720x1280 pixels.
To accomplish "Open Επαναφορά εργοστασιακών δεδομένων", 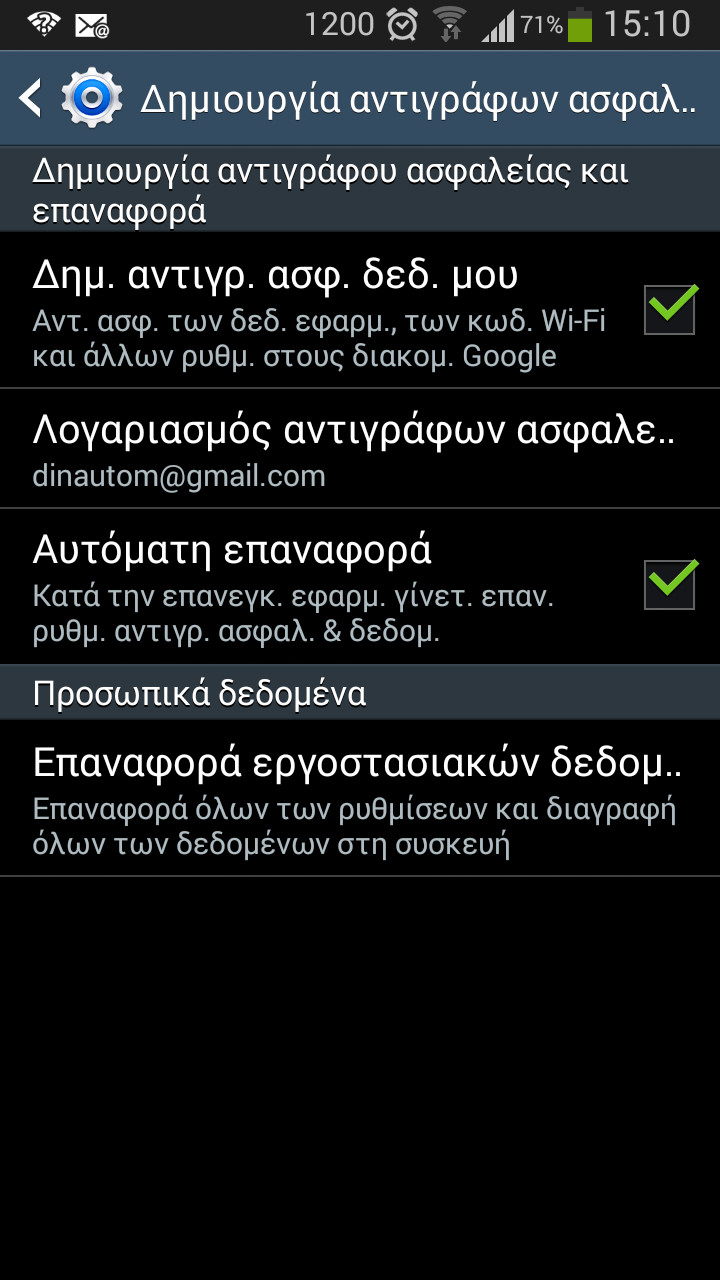I will [360, 799].
